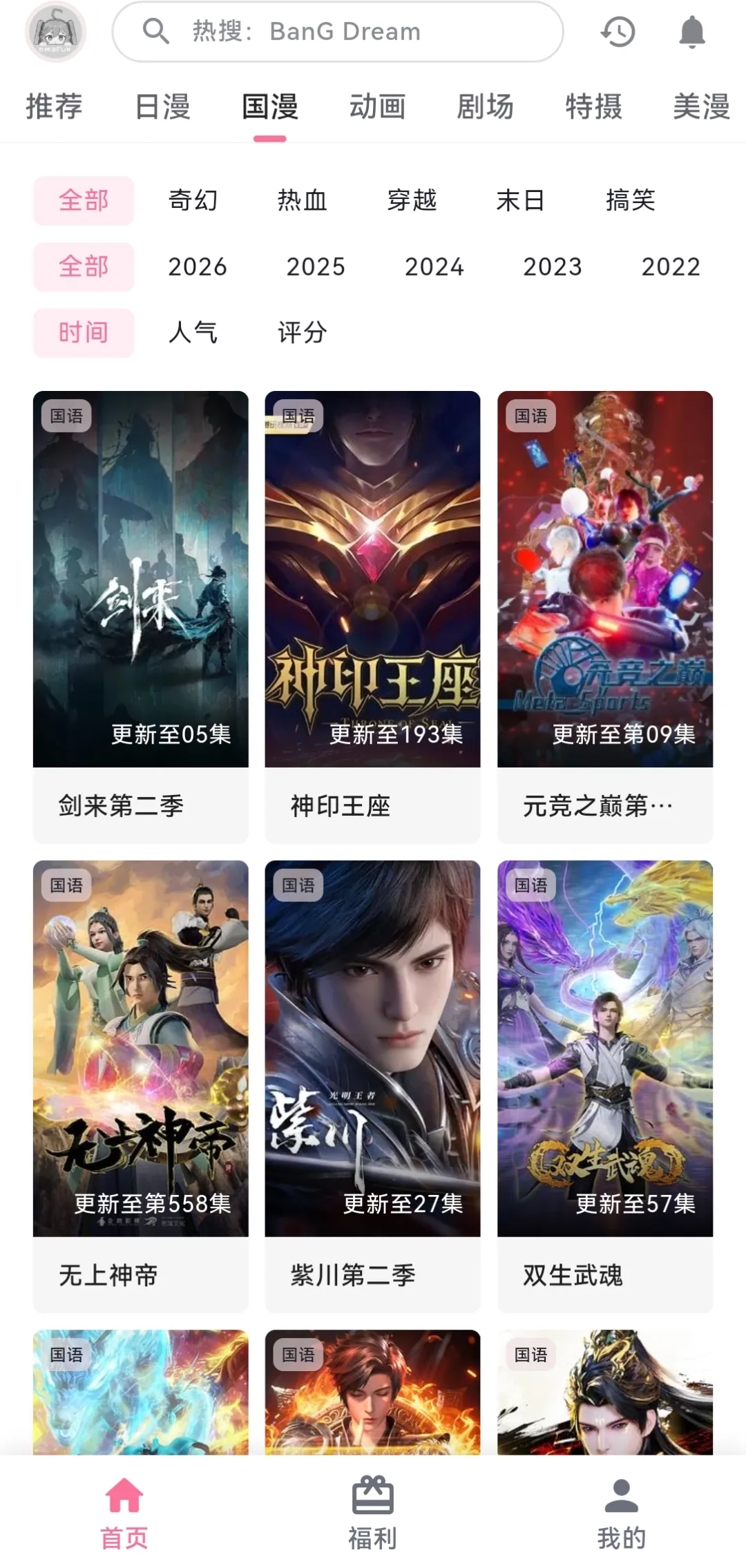
Task: Tap the profile avatar at top
Action: click(x=55, y=32)
